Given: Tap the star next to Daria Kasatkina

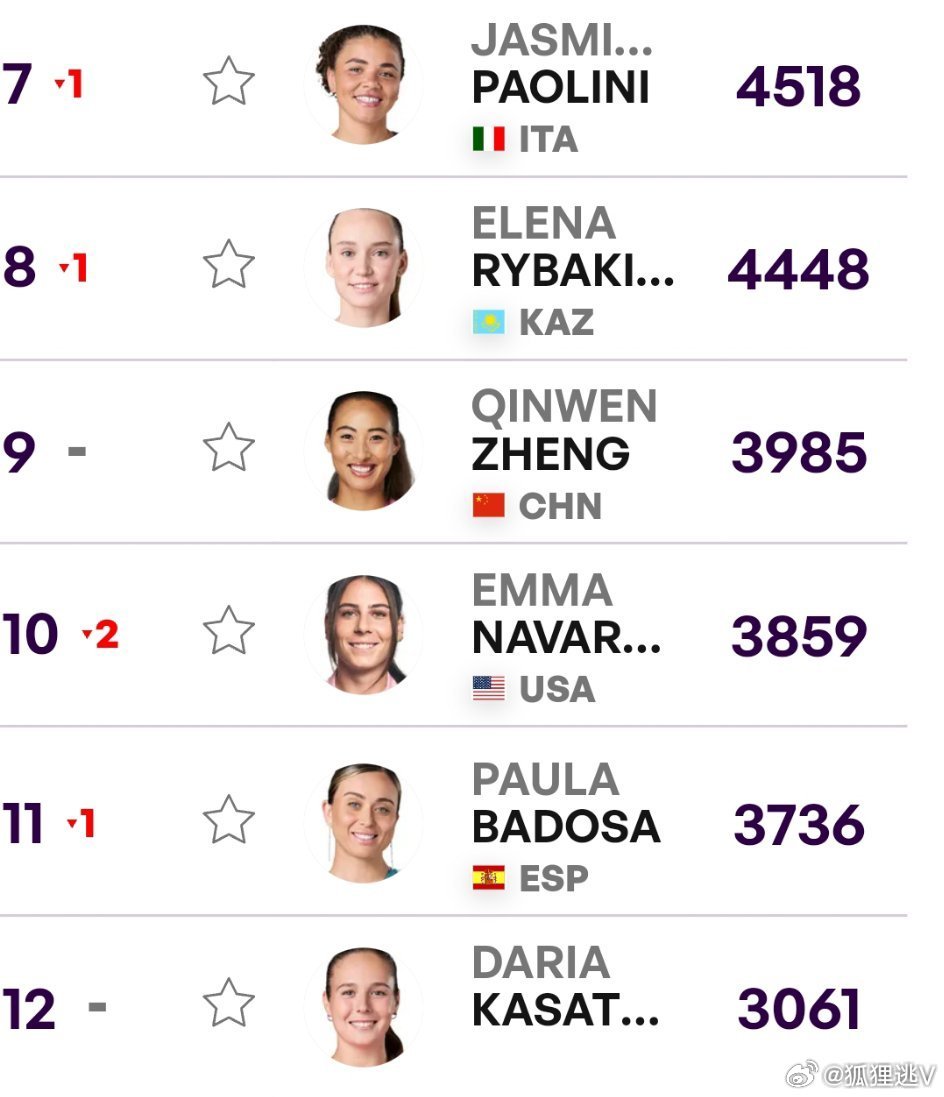Looking at the screenshot, I should click(x=228, y=1003).
